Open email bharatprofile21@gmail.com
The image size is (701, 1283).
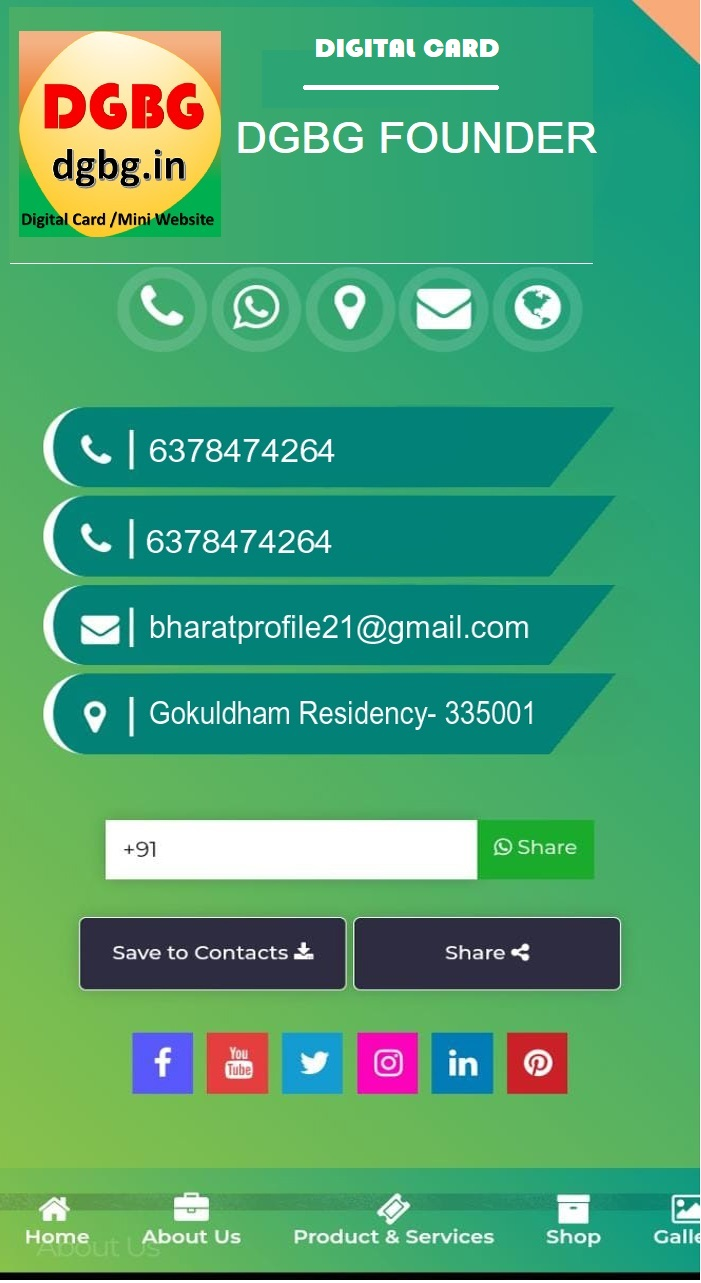click(x=338, y=628)
